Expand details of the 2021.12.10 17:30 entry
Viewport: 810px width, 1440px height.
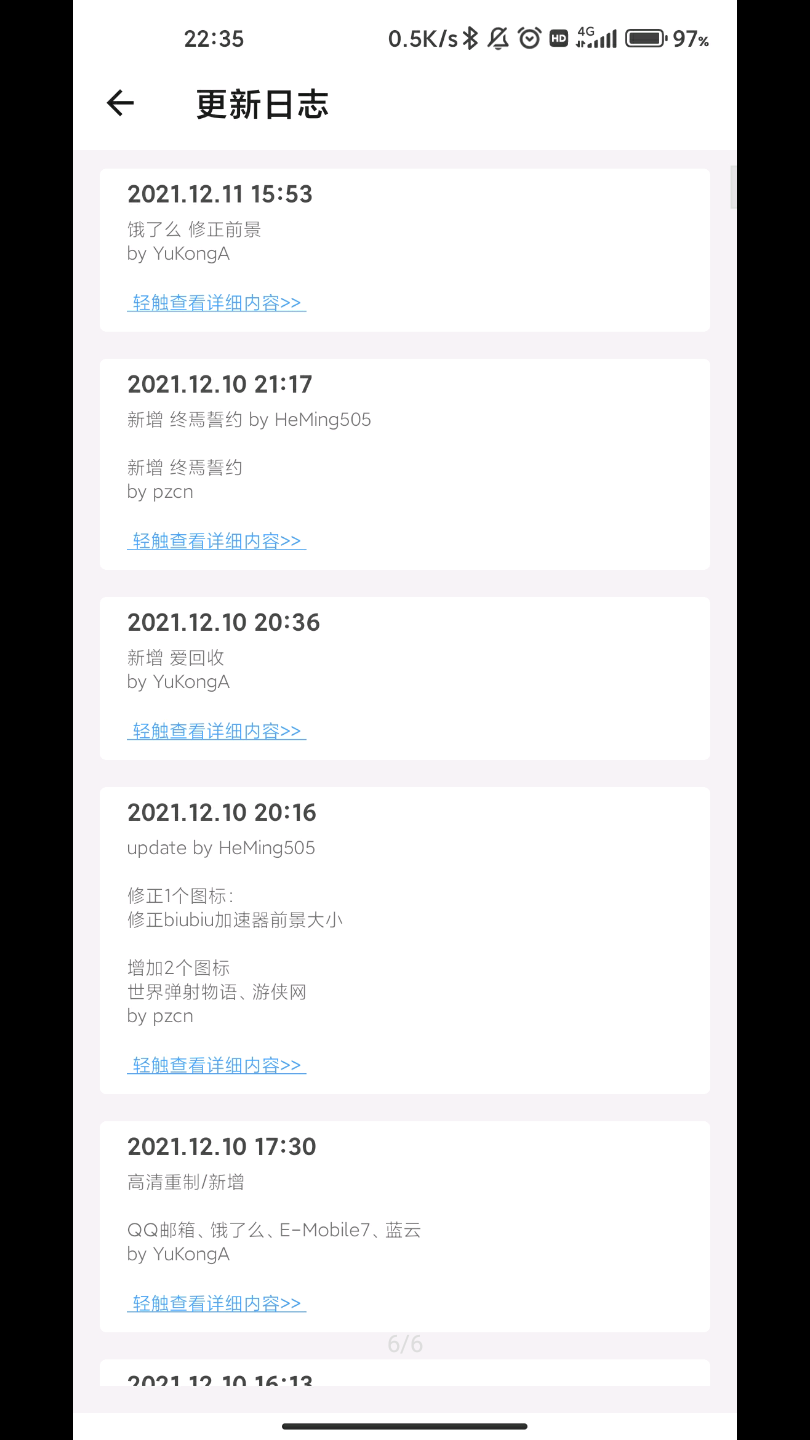[216, 1303]
